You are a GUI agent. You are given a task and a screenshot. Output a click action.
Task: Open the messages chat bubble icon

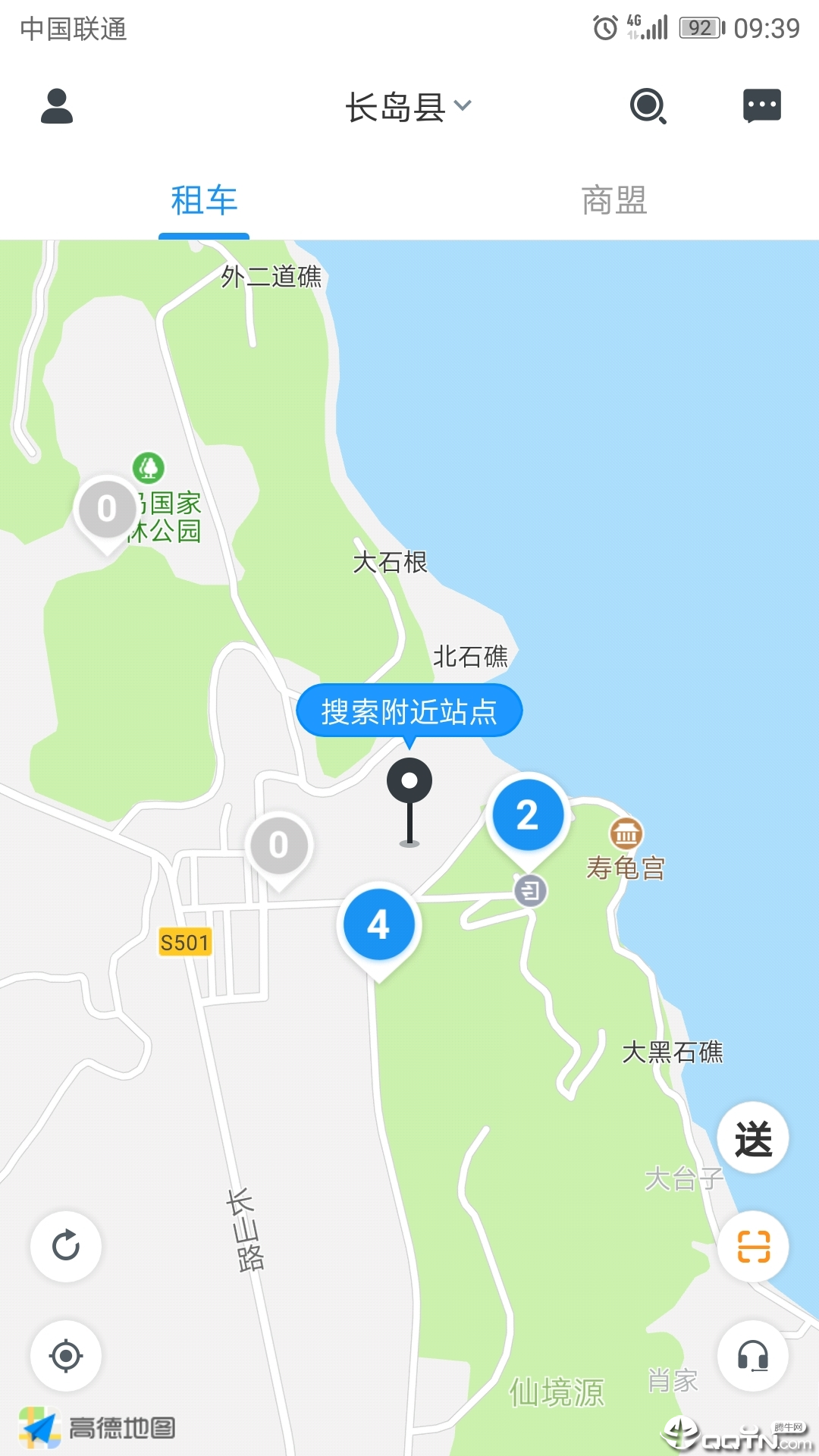point(761,106)
